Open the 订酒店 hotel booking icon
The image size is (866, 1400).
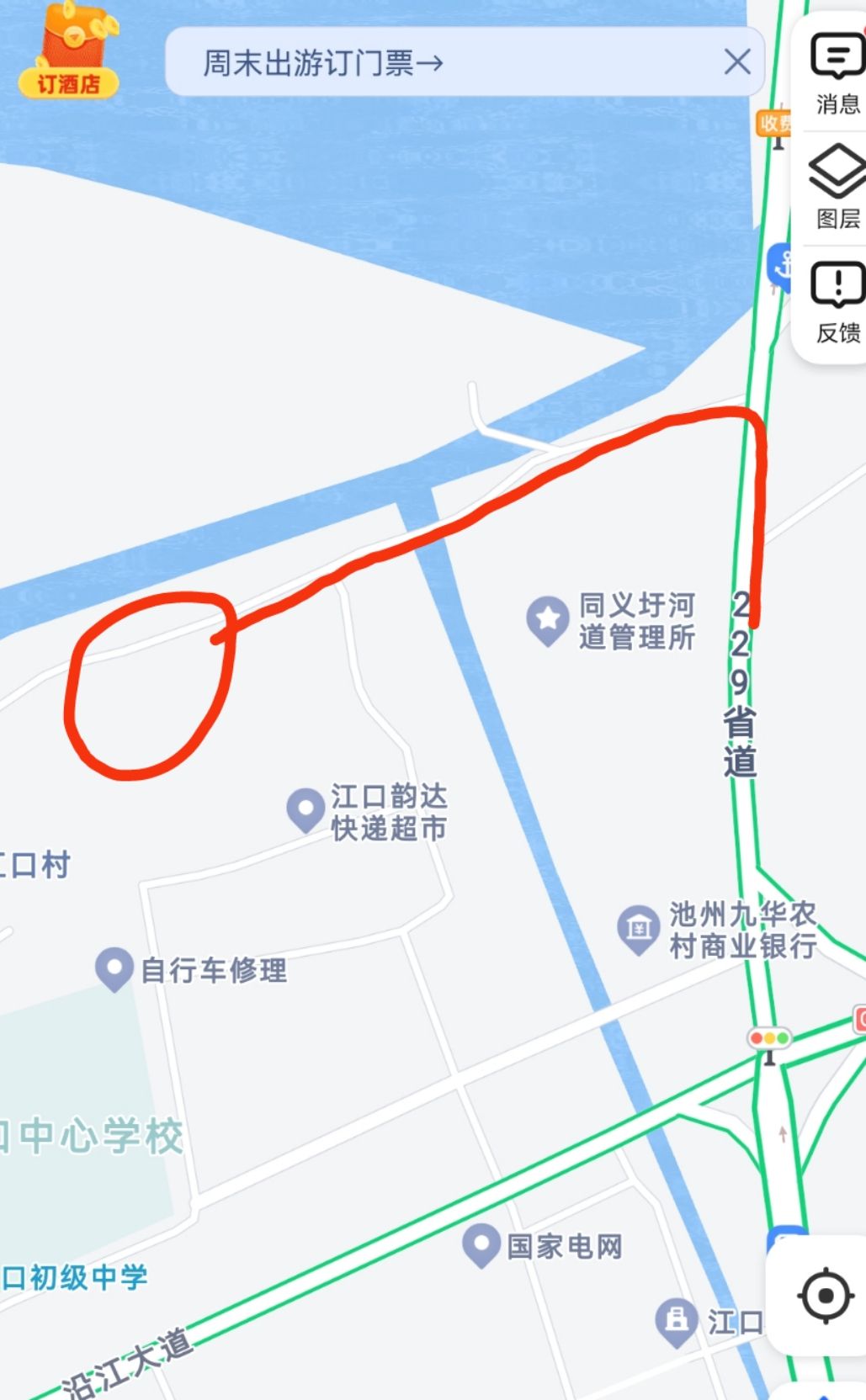[69, 50]
